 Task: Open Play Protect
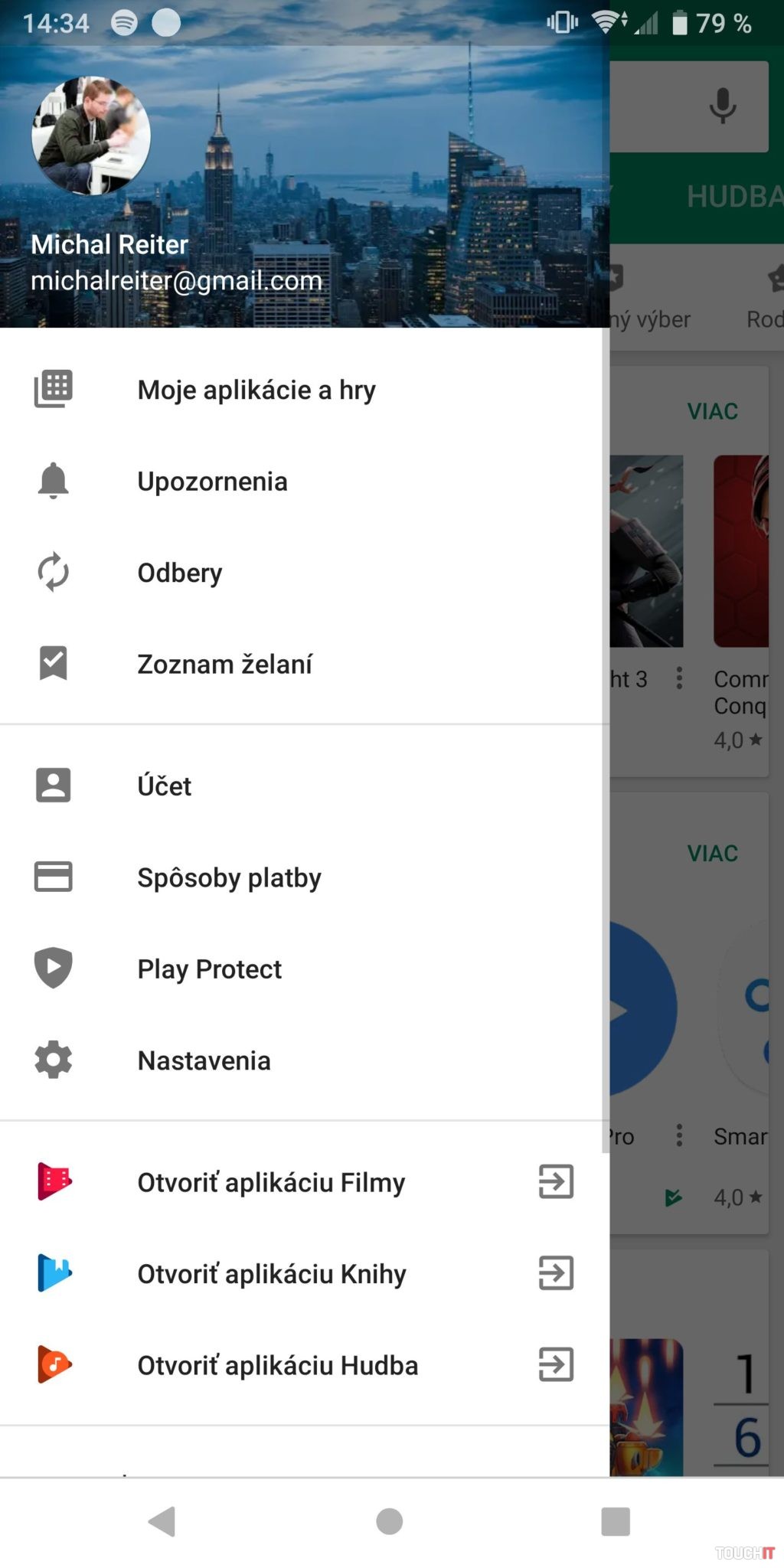pyautogui.click(x=209, y=969)
